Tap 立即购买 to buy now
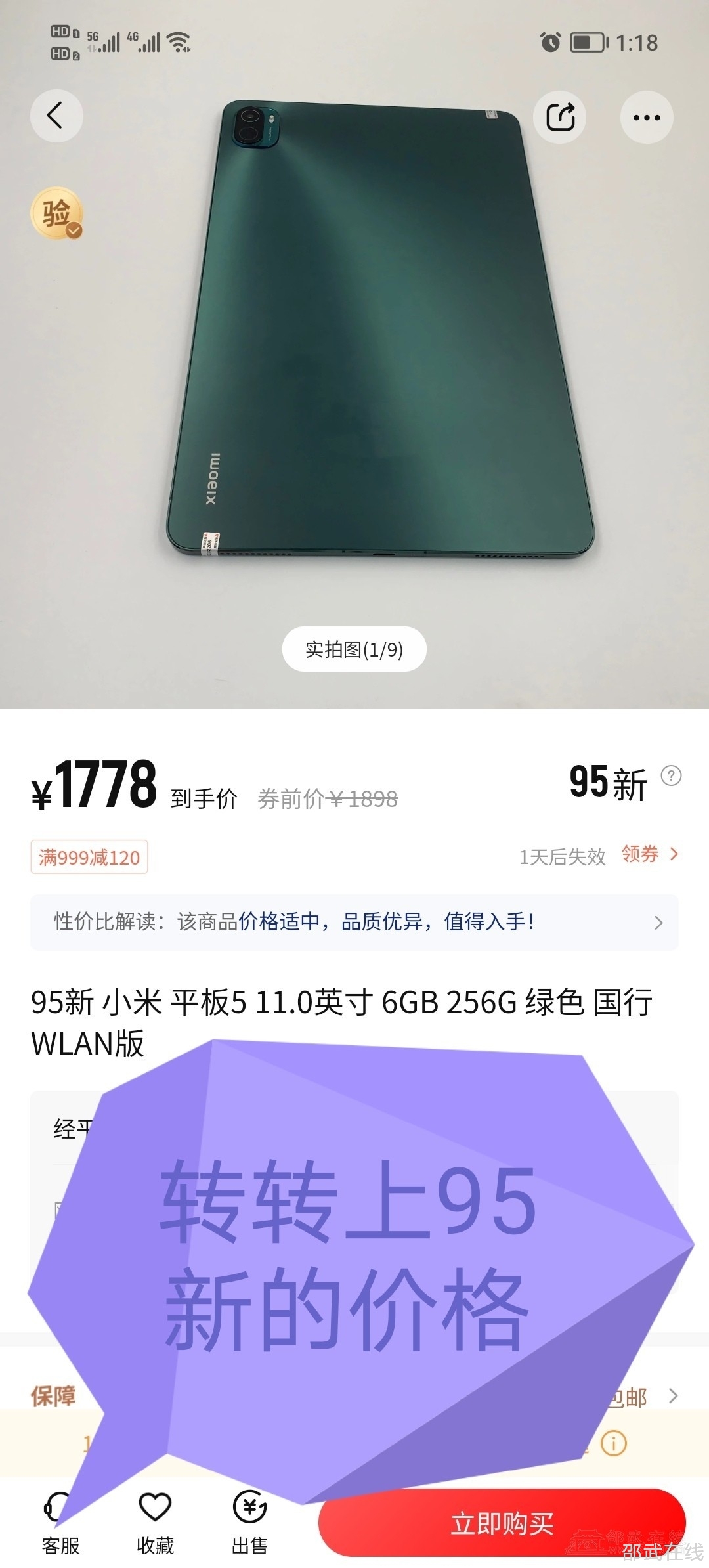The height and width of the screenshot is (1568, 709). pos(502,1523)
